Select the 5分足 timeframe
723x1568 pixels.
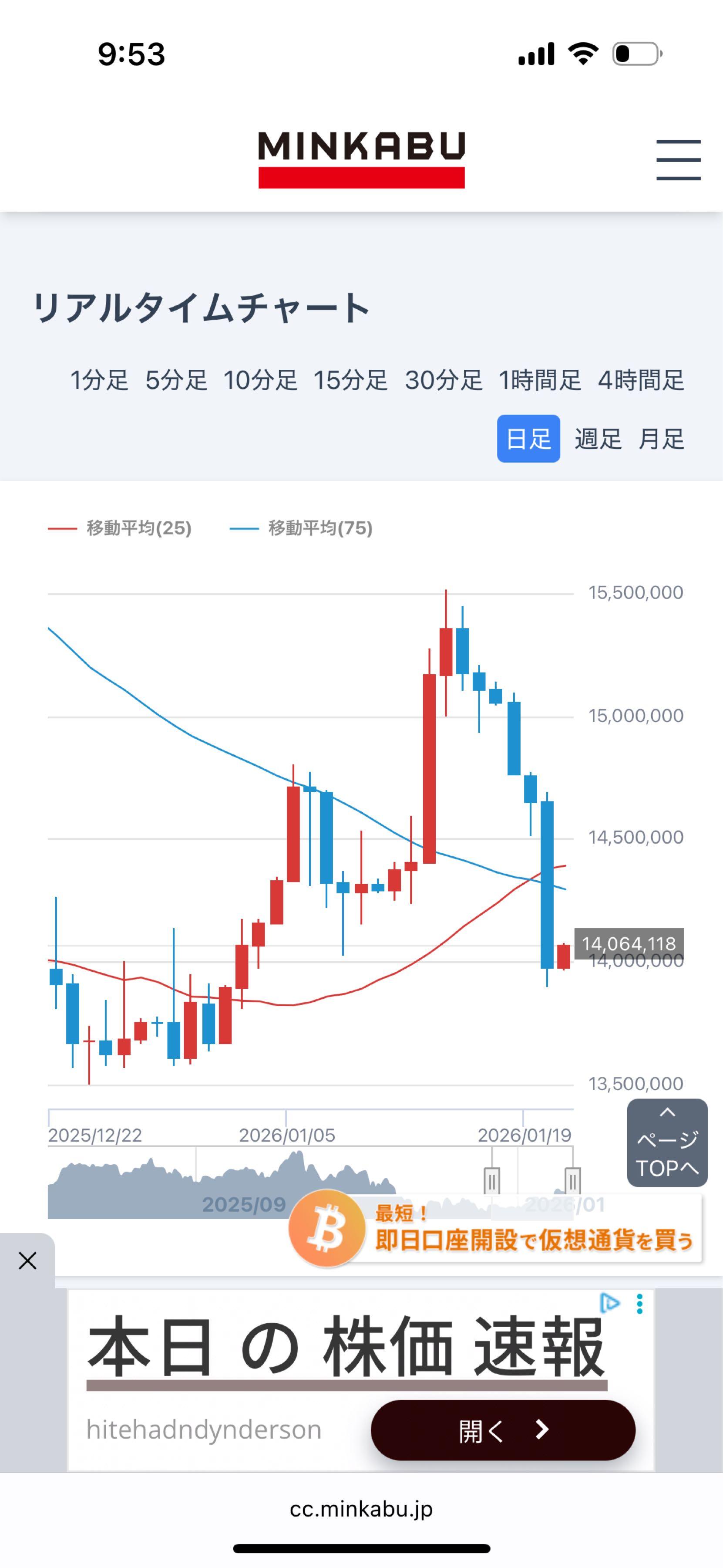176,380
